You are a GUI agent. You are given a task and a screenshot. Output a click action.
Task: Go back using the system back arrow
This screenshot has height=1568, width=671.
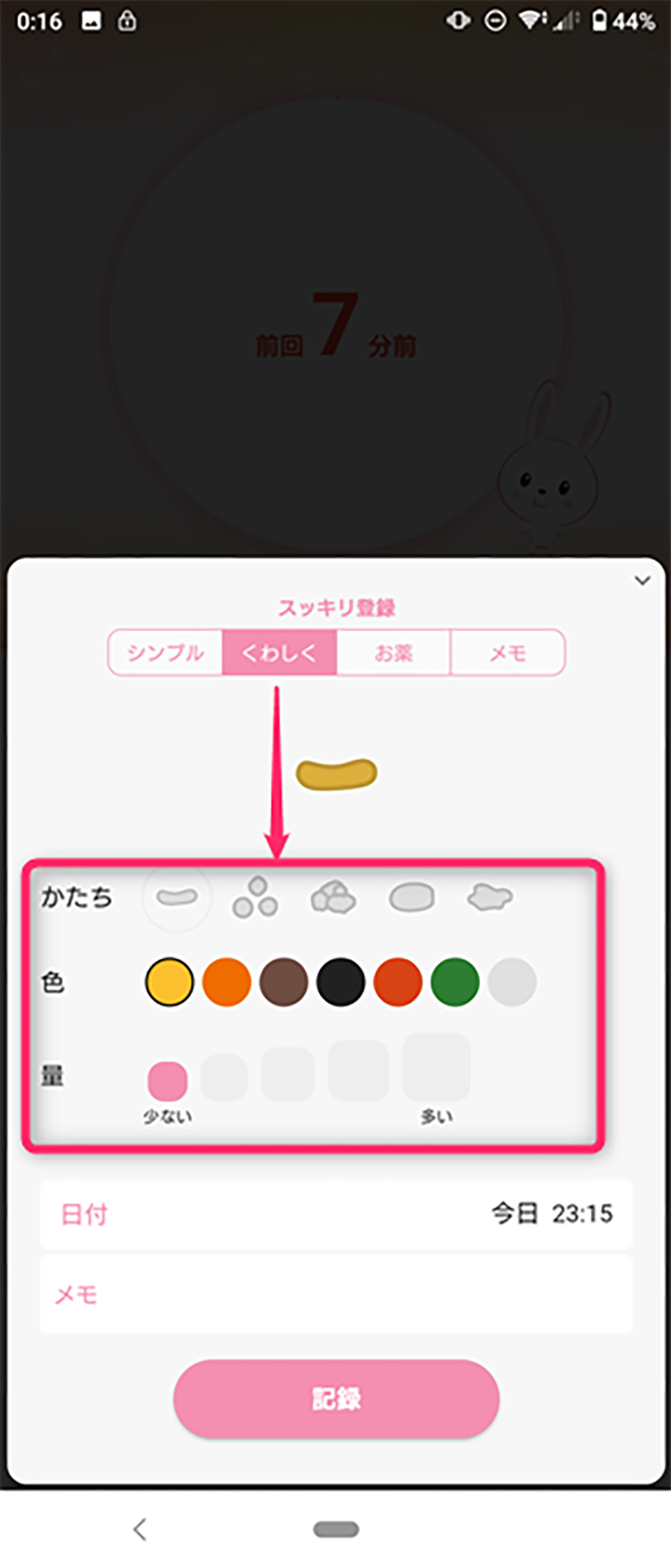pyautogui.click(x=140, y=1528)
